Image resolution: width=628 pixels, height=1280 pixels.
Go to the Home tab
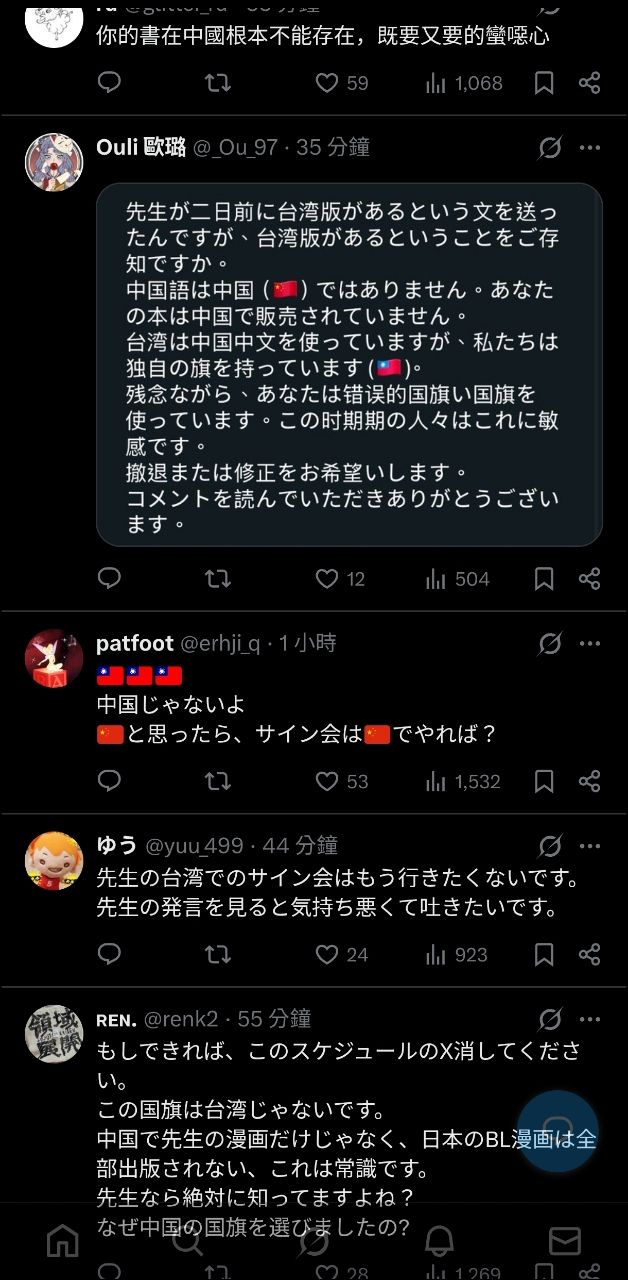[63, 1241]
